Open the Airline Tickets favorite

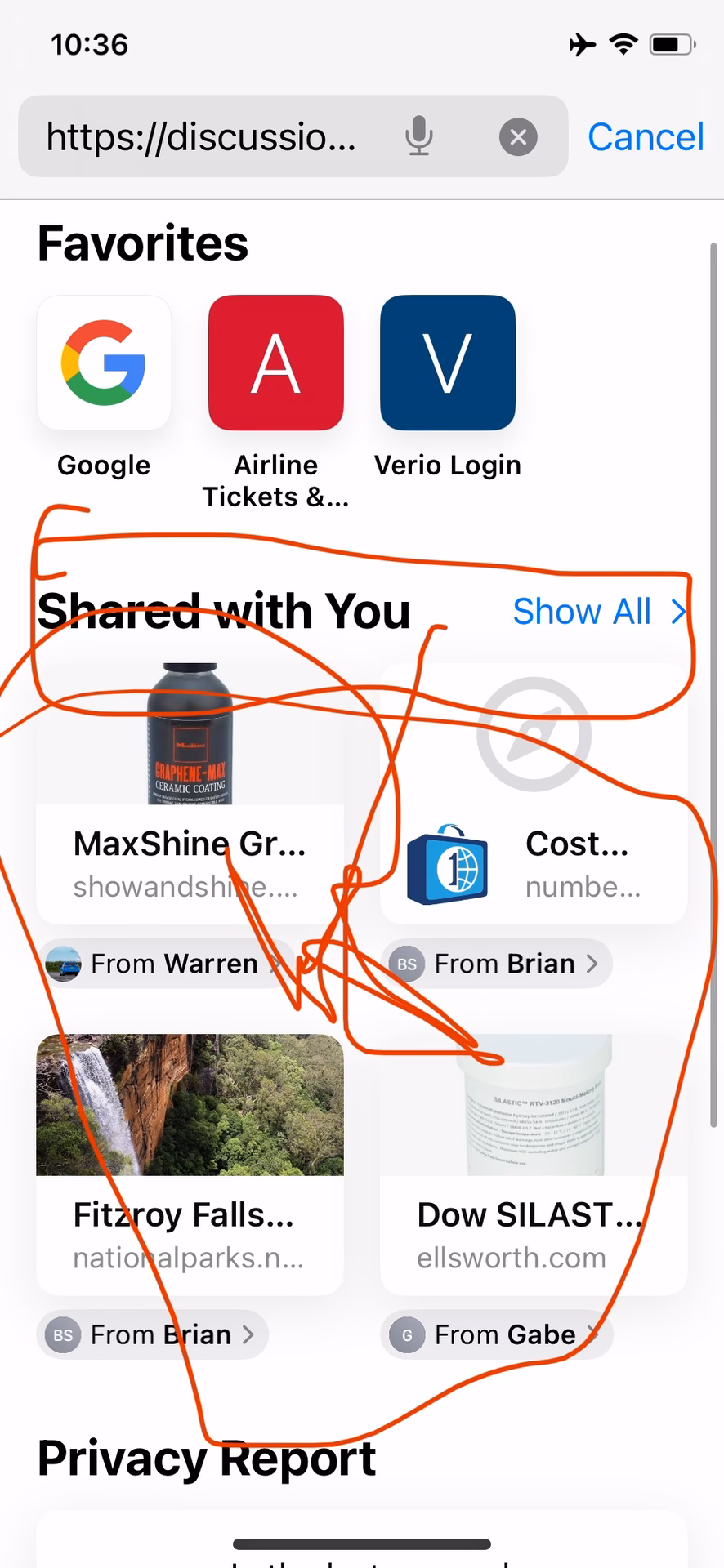[x=275, y=362]
